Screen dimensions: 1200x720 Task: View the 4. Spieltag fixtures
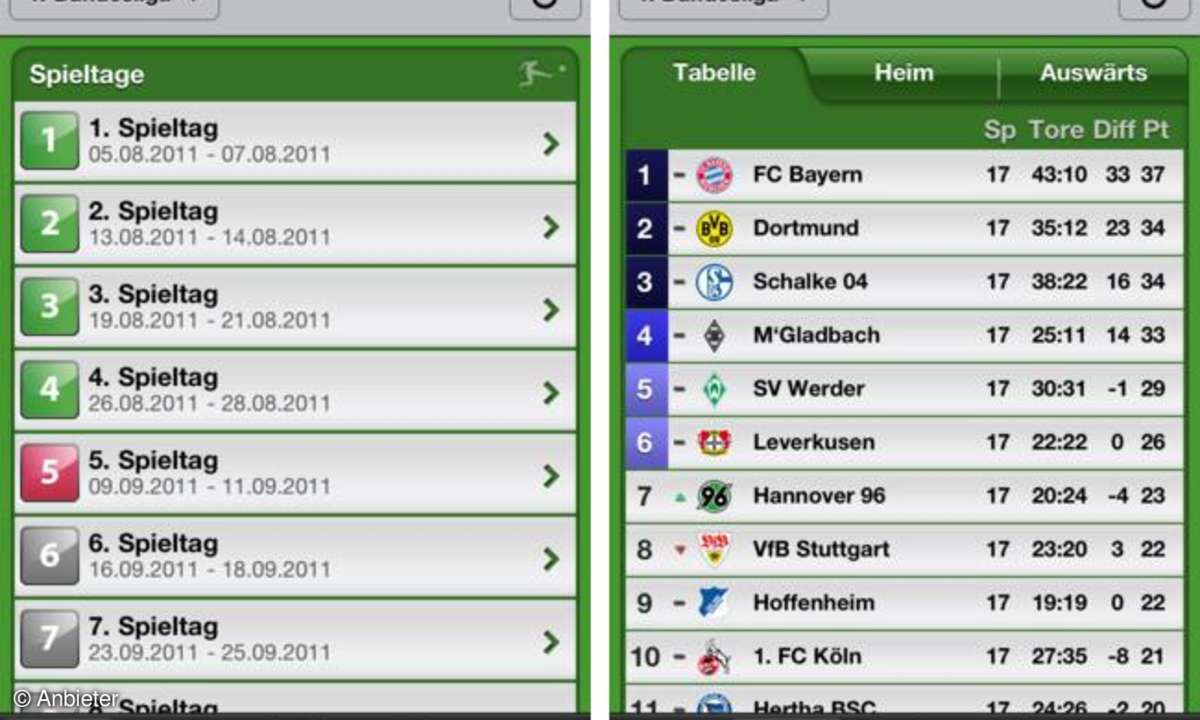295,391
